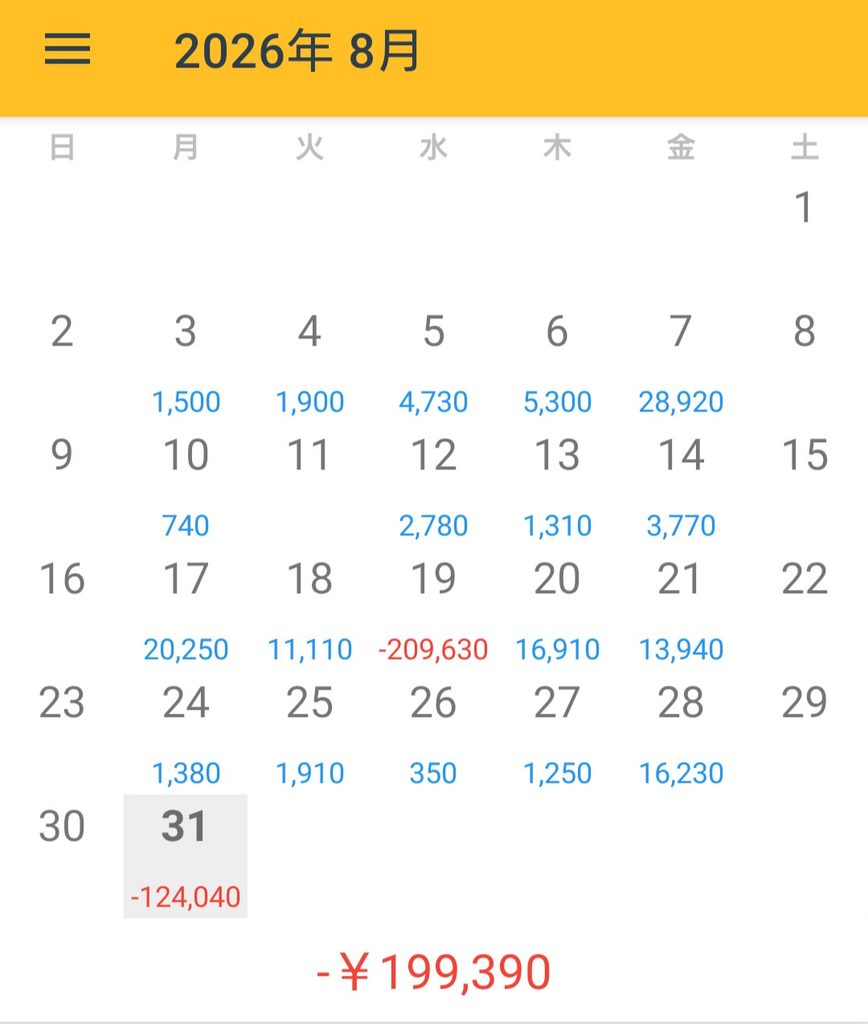Image resolution: width=868 pixels, height=1024 pixels.
Task: Select August 20 with 16,910
Action: [557, 609]
